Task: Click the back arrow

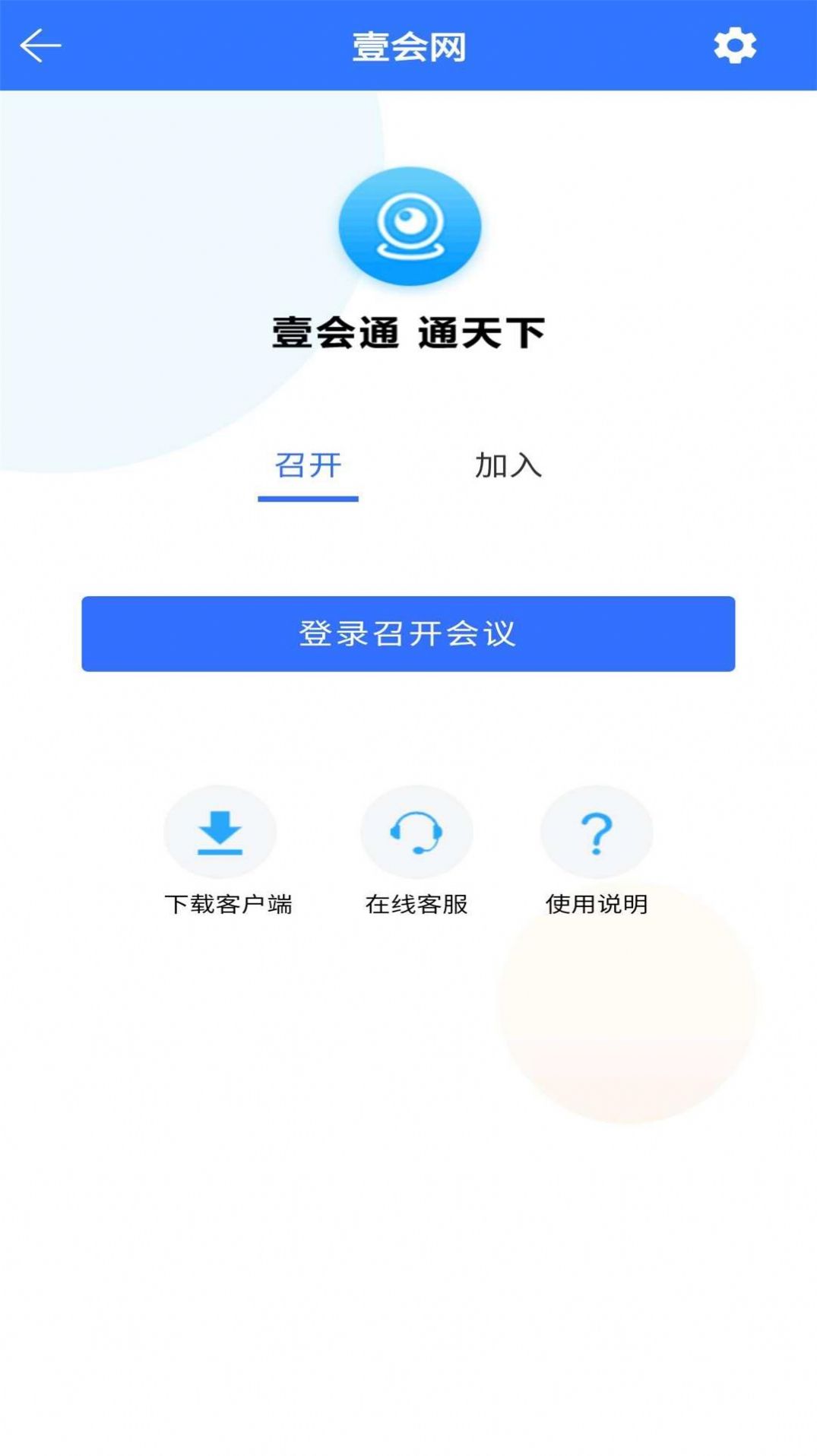Action: click(x=42, y=44)
